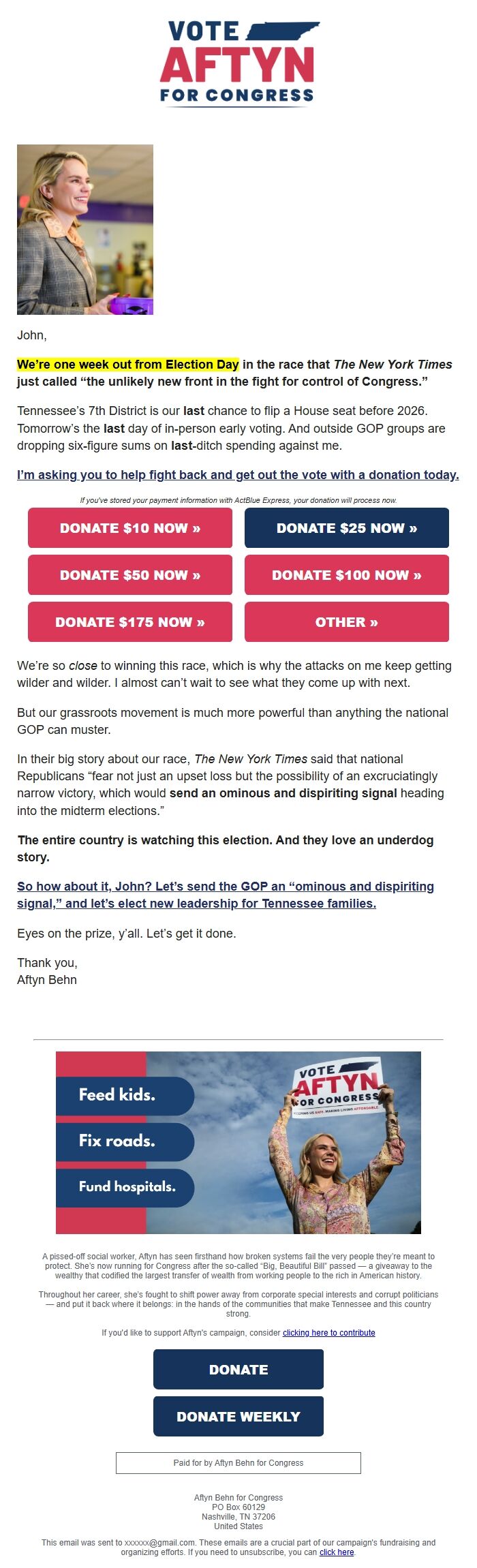Tap DONATE $175 NOW
477x1568 pixels.
(x=129, y=621)
